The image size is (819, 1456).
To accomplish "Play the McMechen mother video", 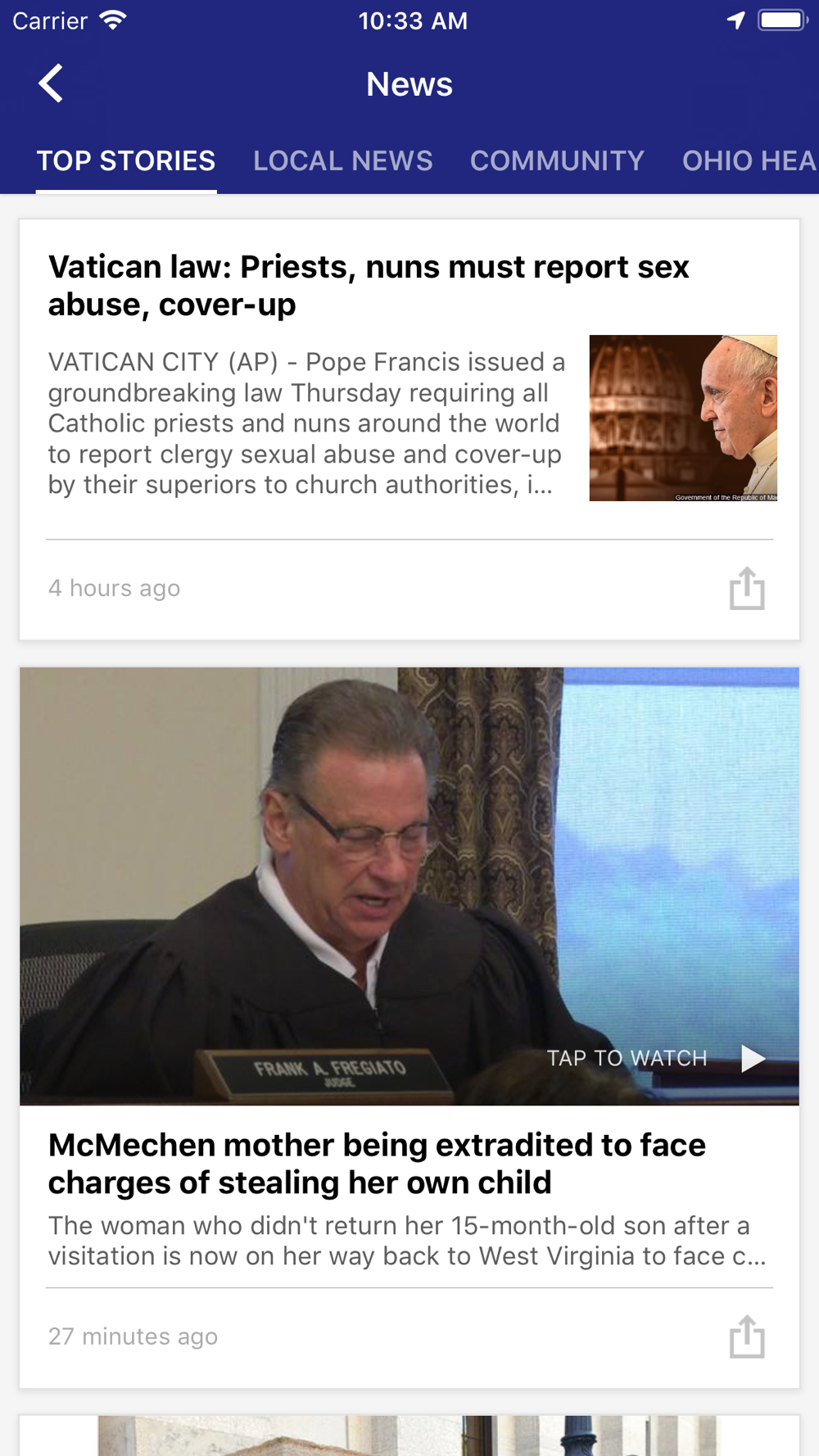I will pyautogui.click(x=752, y=1058).
